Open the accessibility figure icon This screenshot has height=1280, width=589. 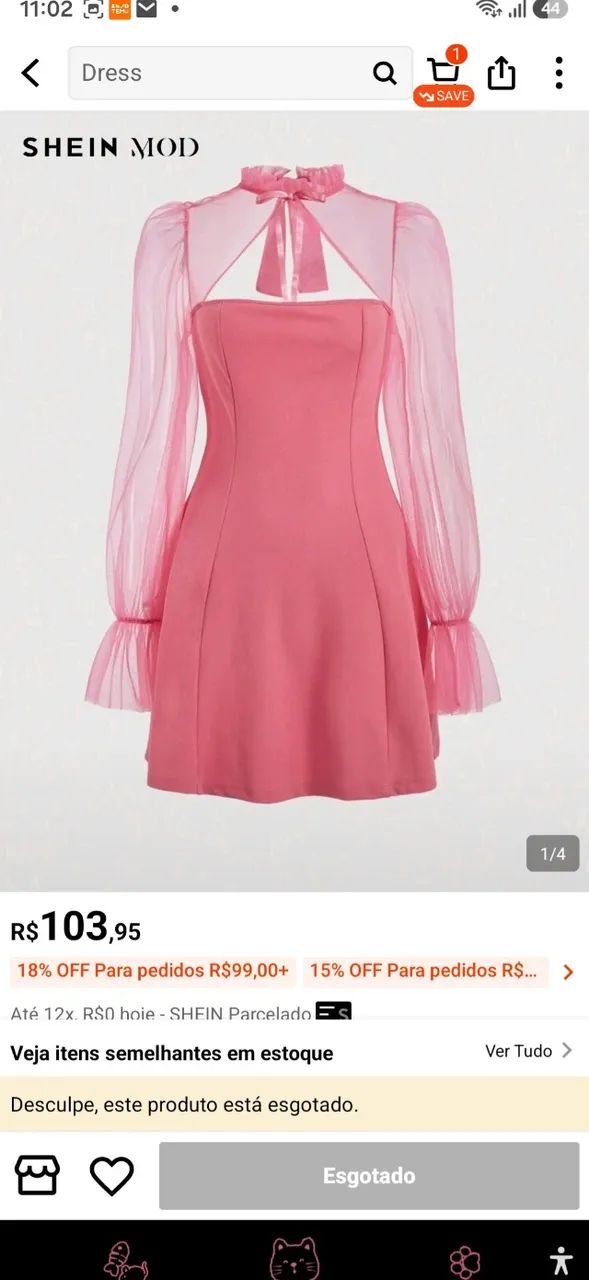pos(561,1259)
